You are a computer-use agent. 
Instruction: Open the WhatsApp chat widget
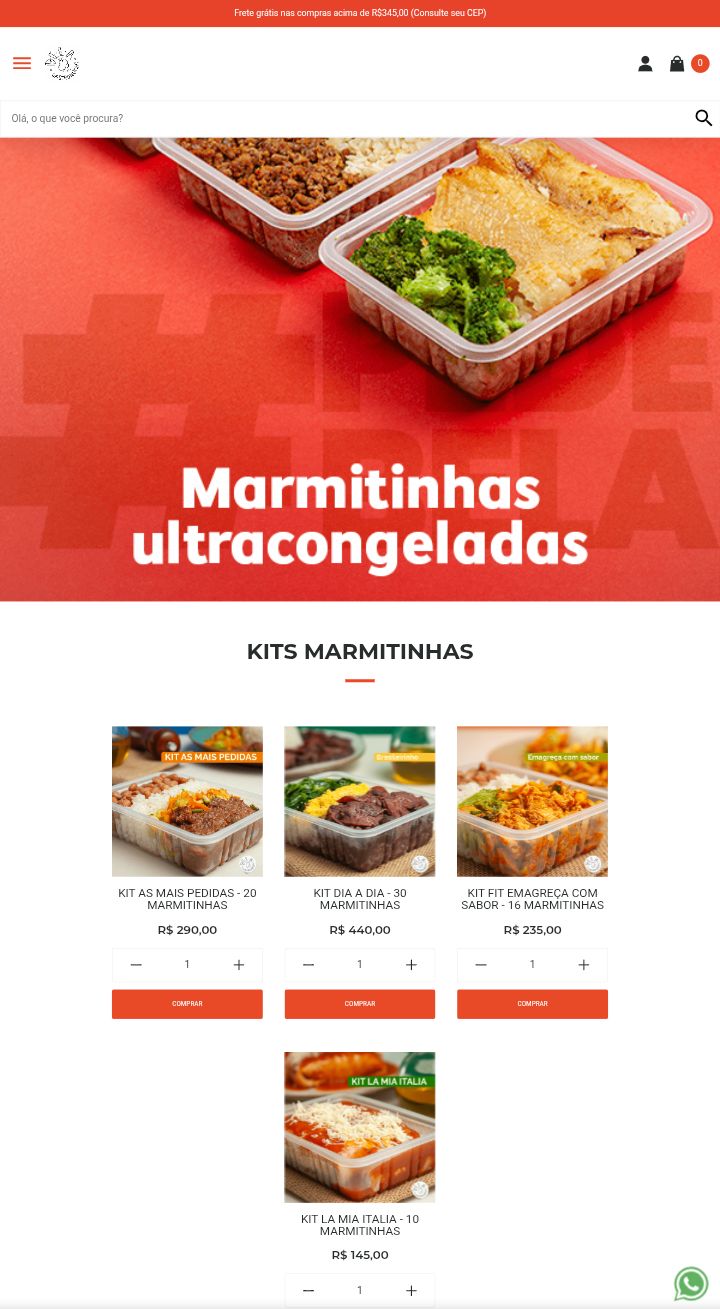pos(691,1283)
